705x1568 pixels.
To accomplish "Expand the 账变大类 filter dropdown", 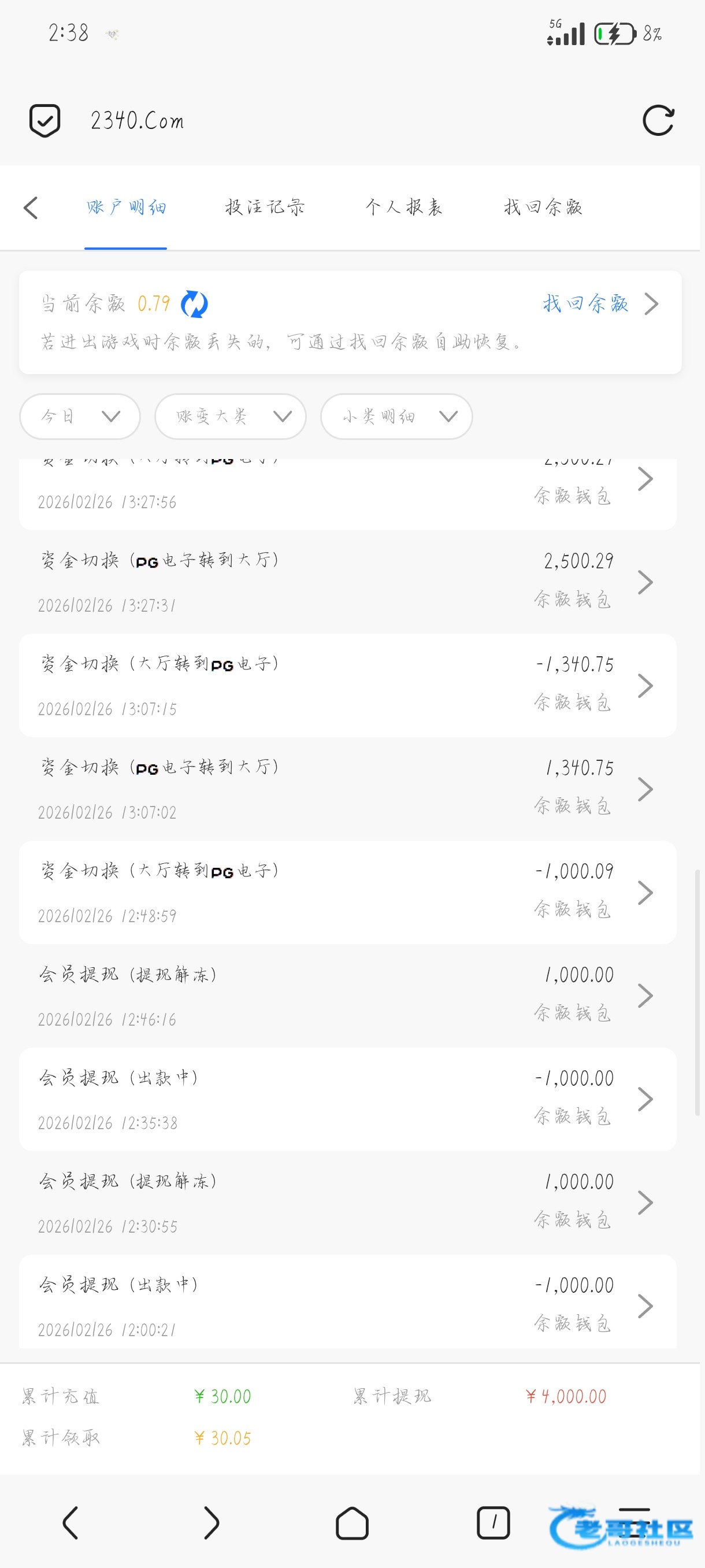I will [x=230, y=416].
